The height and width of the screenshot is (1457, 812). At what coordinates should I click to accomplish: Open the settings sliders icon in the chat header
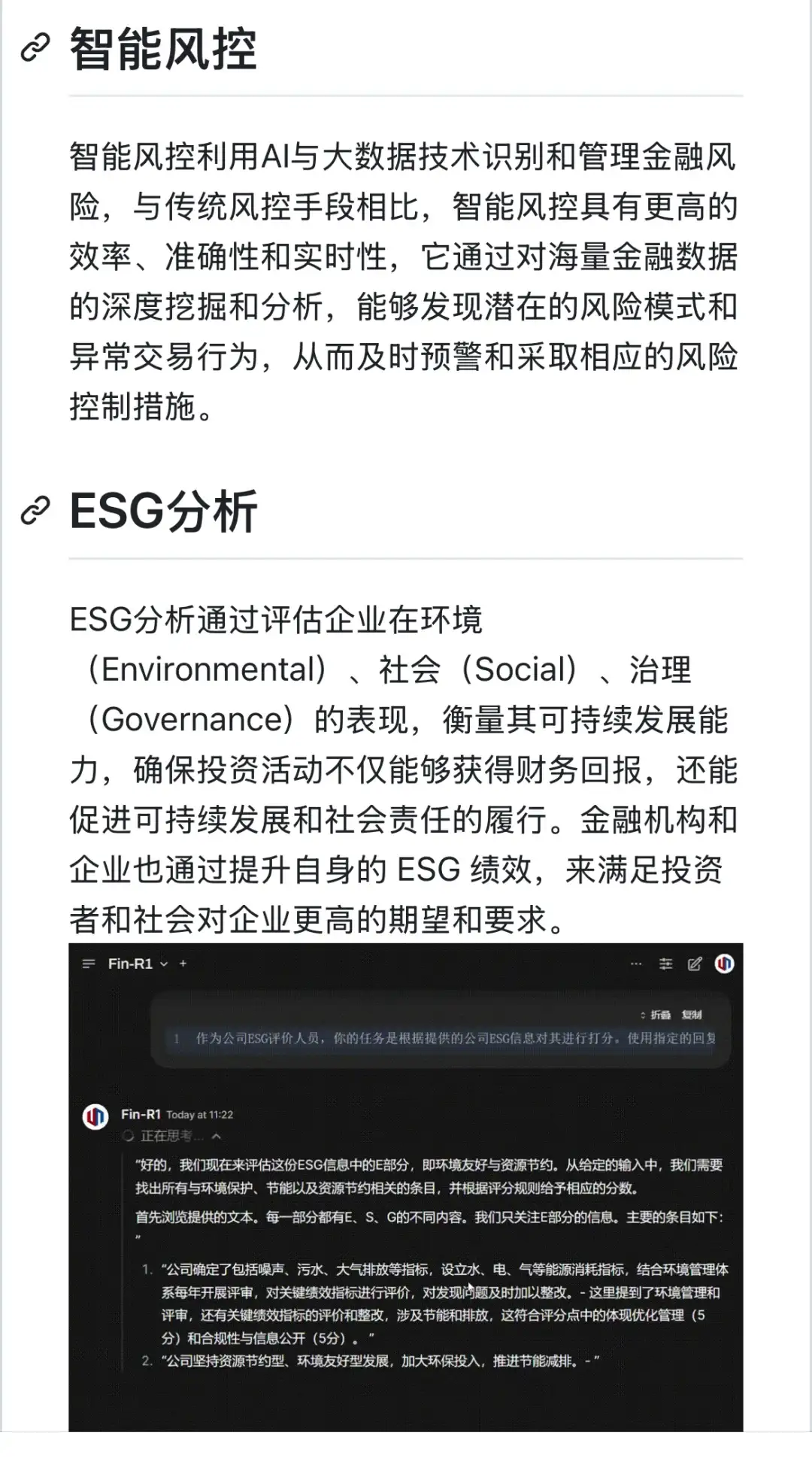[x=668, y=964]
